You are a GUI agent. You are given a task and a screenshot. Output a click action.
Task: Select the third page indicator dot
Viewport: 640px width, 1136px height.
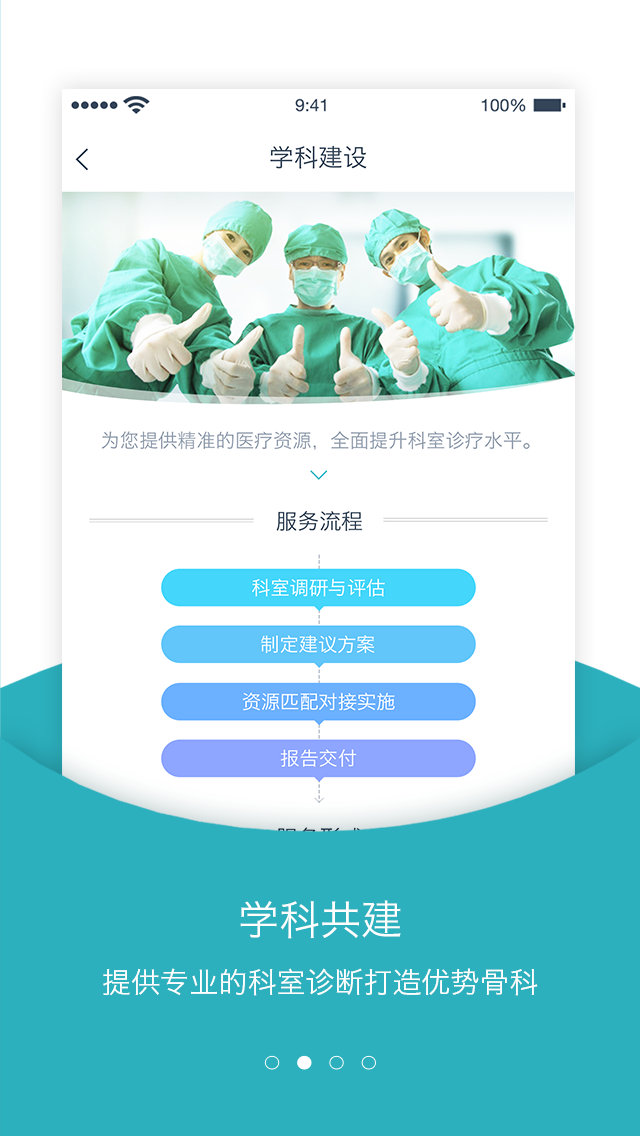coord(336,1062)
